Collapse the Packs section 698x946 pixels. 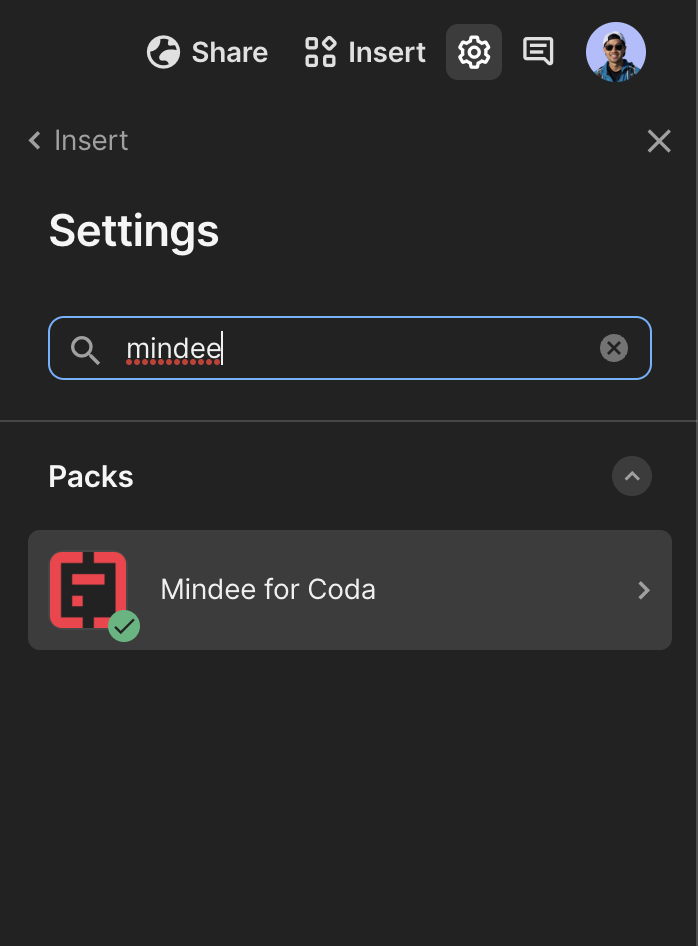(631, 476)
